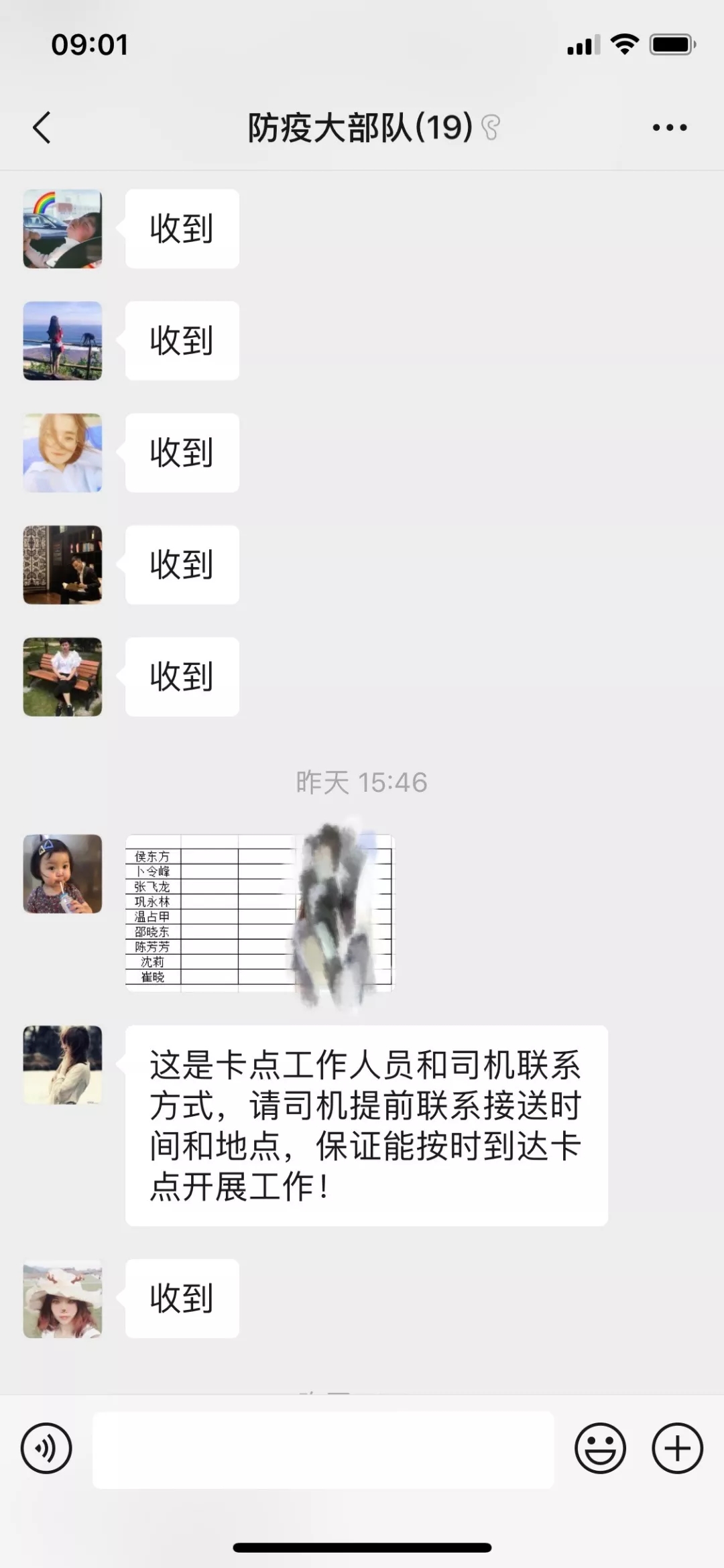Open the plus attachments menu
The height and width of the screenshot is (1568, 724).
[x=677, y=1448]
